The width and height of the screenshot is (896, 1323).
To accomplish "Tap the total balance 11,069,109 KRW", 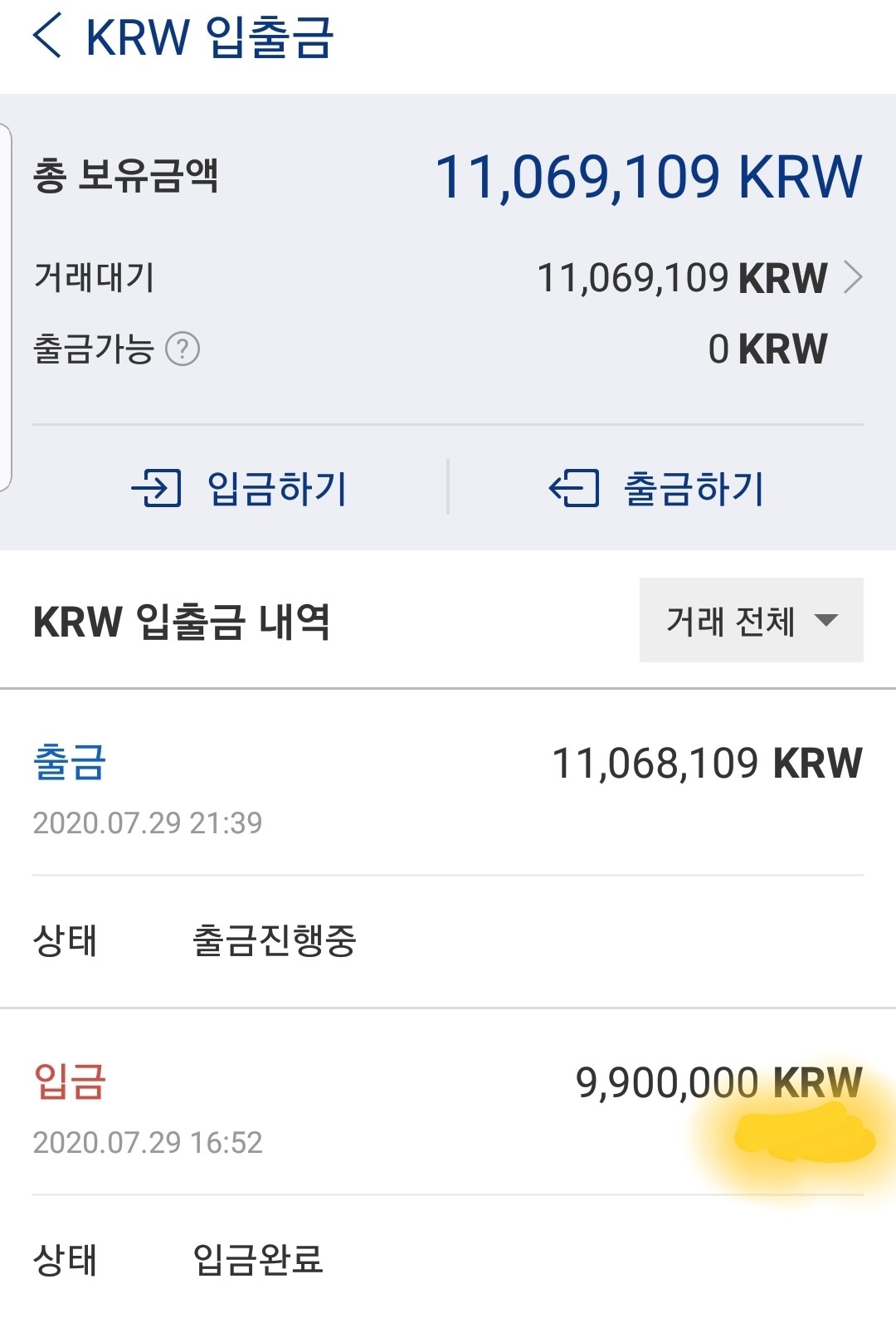I will pyautogui.click(x=647, y=174).
